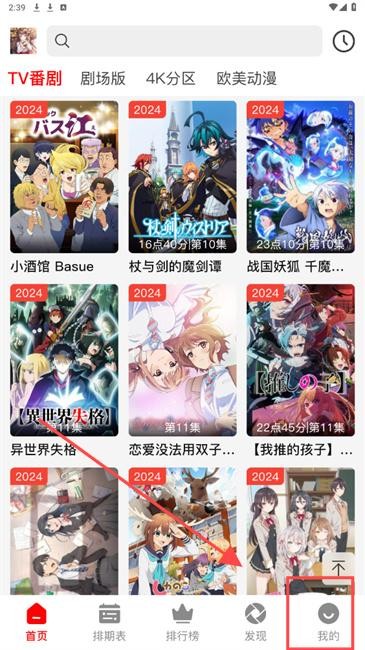This screenshot has height=650, width=365.
Task: Switch to the 剧场版 tab
Action: tap(103, 78)
